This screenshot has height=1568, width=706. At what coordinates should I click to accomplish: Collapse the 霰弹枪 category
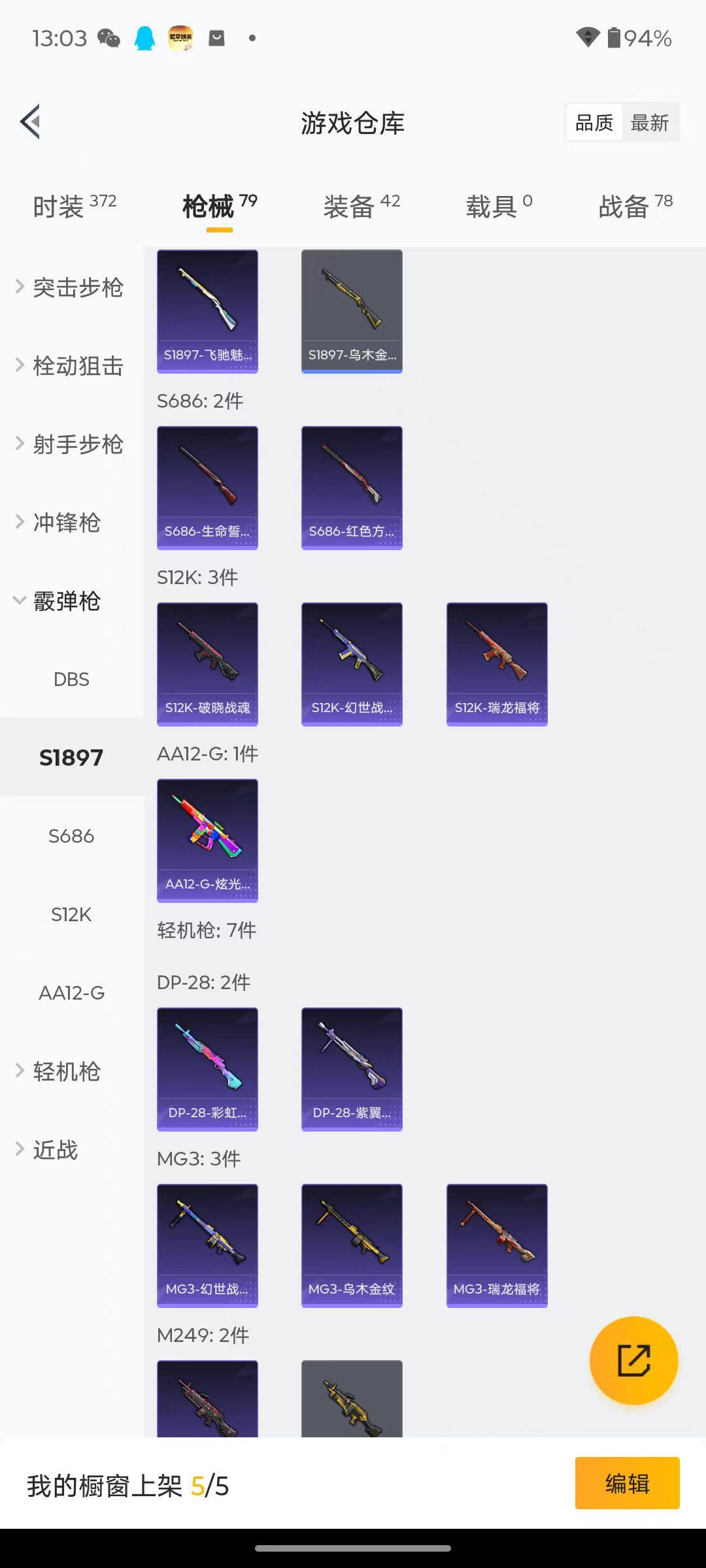pos(67,602)
